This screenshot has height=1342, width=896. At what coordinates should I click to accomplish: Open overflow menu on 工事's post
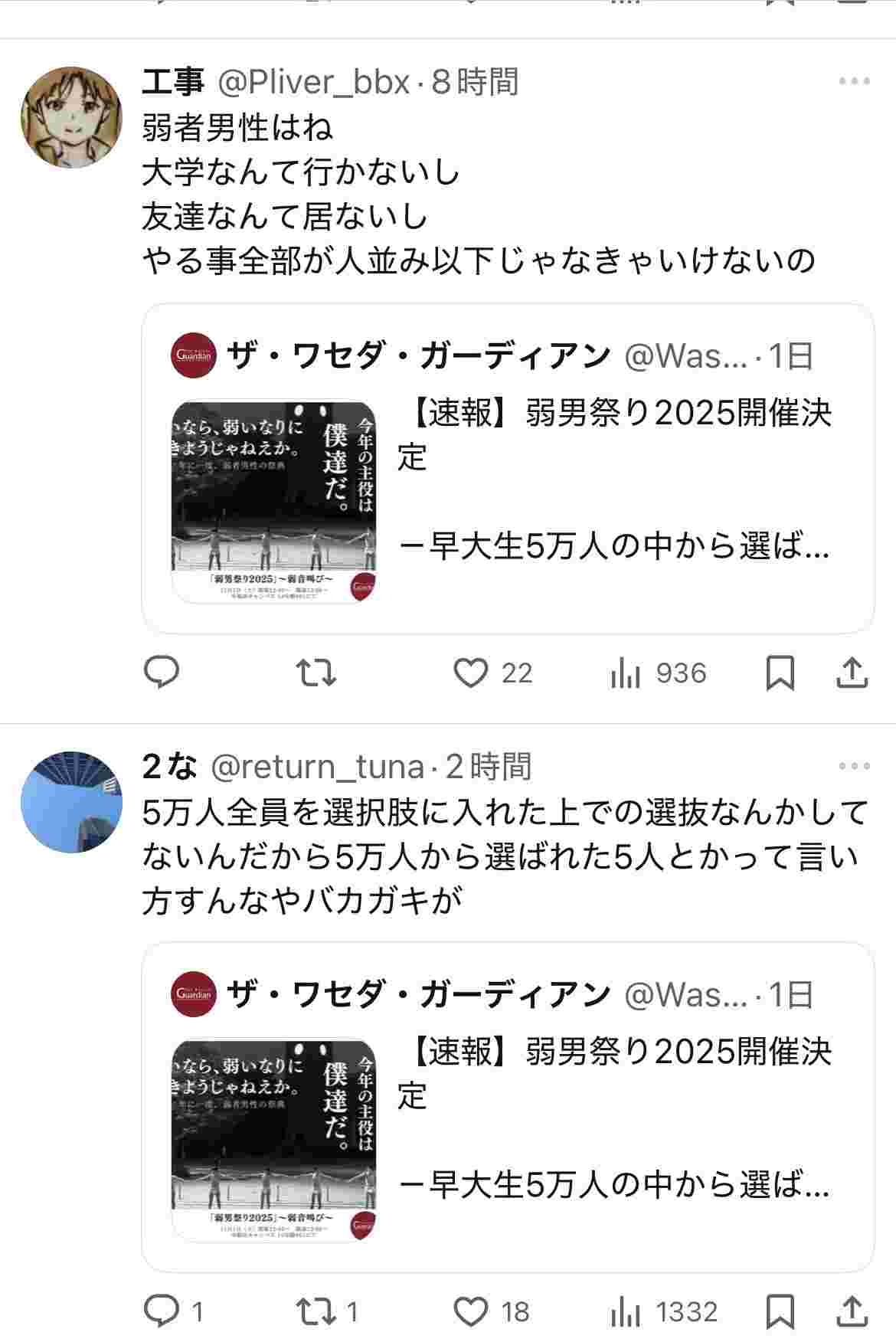click(x=854, y=81)
